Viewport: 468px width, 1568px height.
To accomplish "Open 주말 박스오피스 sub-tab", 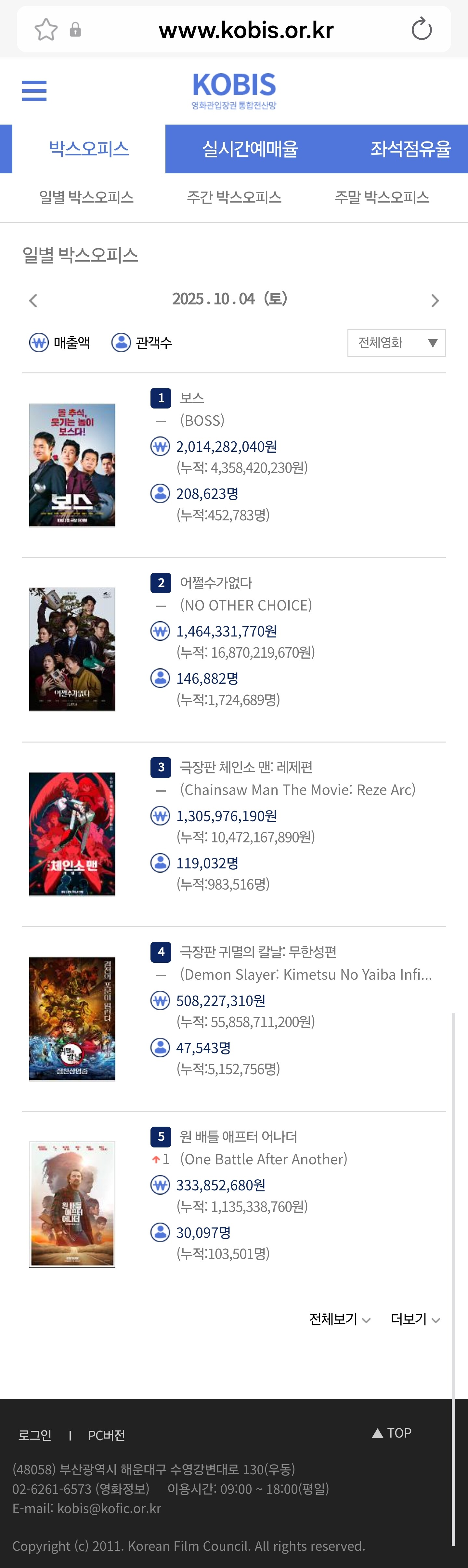I will 382,197.
